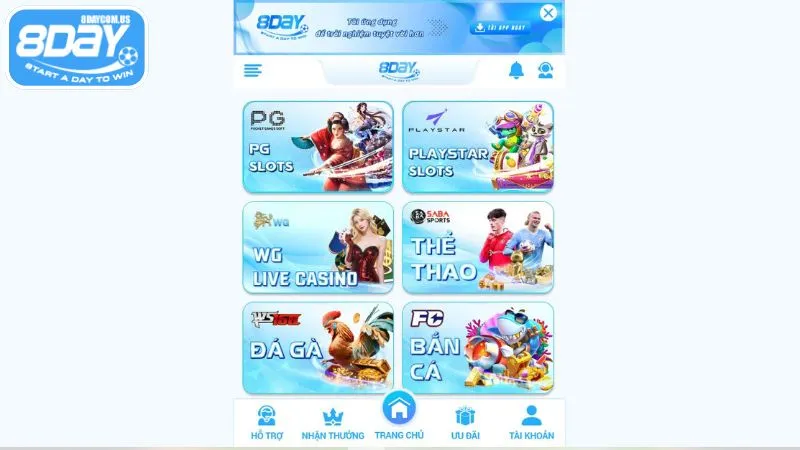Go to the Trang Chủ home tab
800x450 pixels.
(x=399, y=415)
